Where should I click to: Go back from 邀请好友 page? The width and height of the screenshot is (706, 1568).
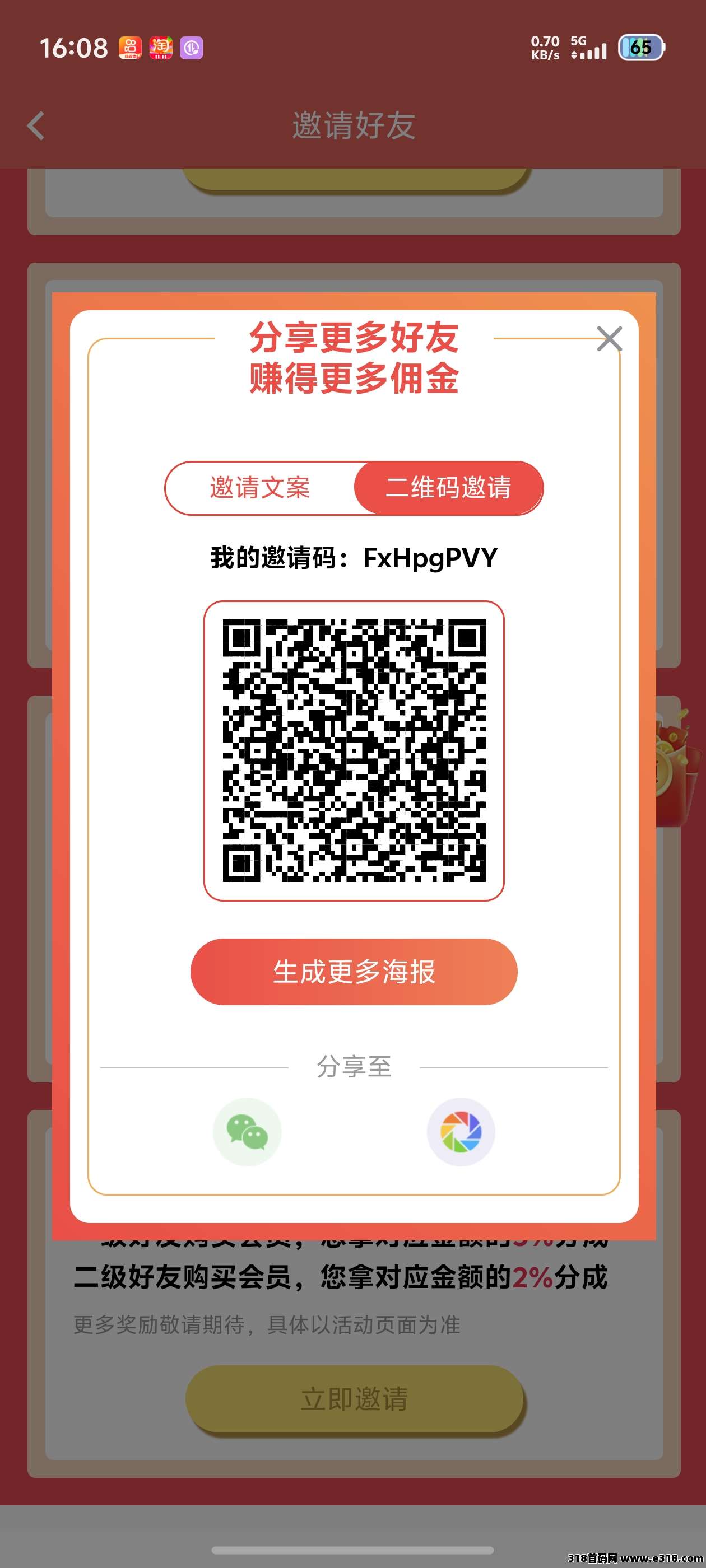click(x=36, y=126)
